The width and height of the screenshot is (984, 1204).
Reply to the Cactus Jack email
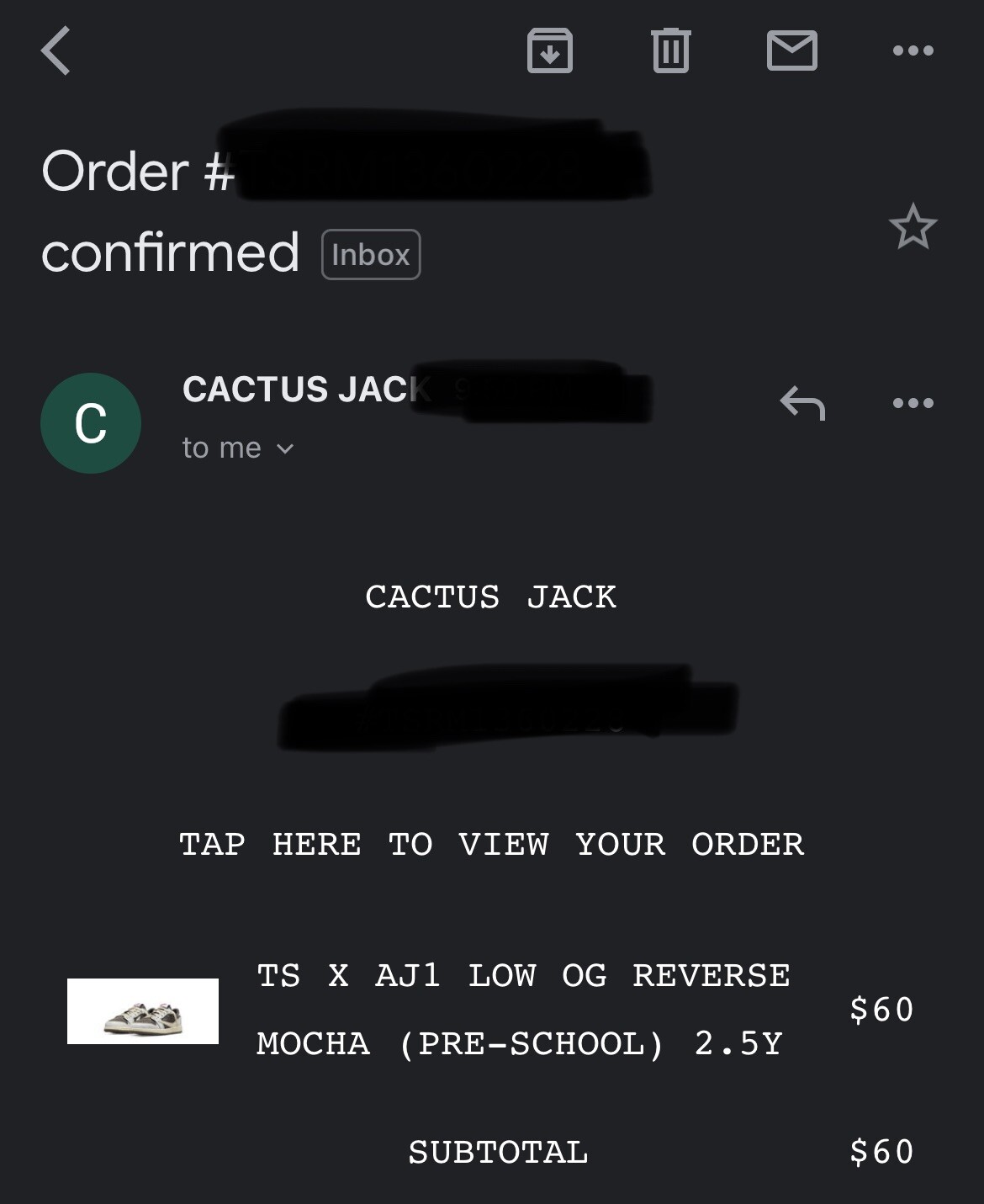coord(802,403)
